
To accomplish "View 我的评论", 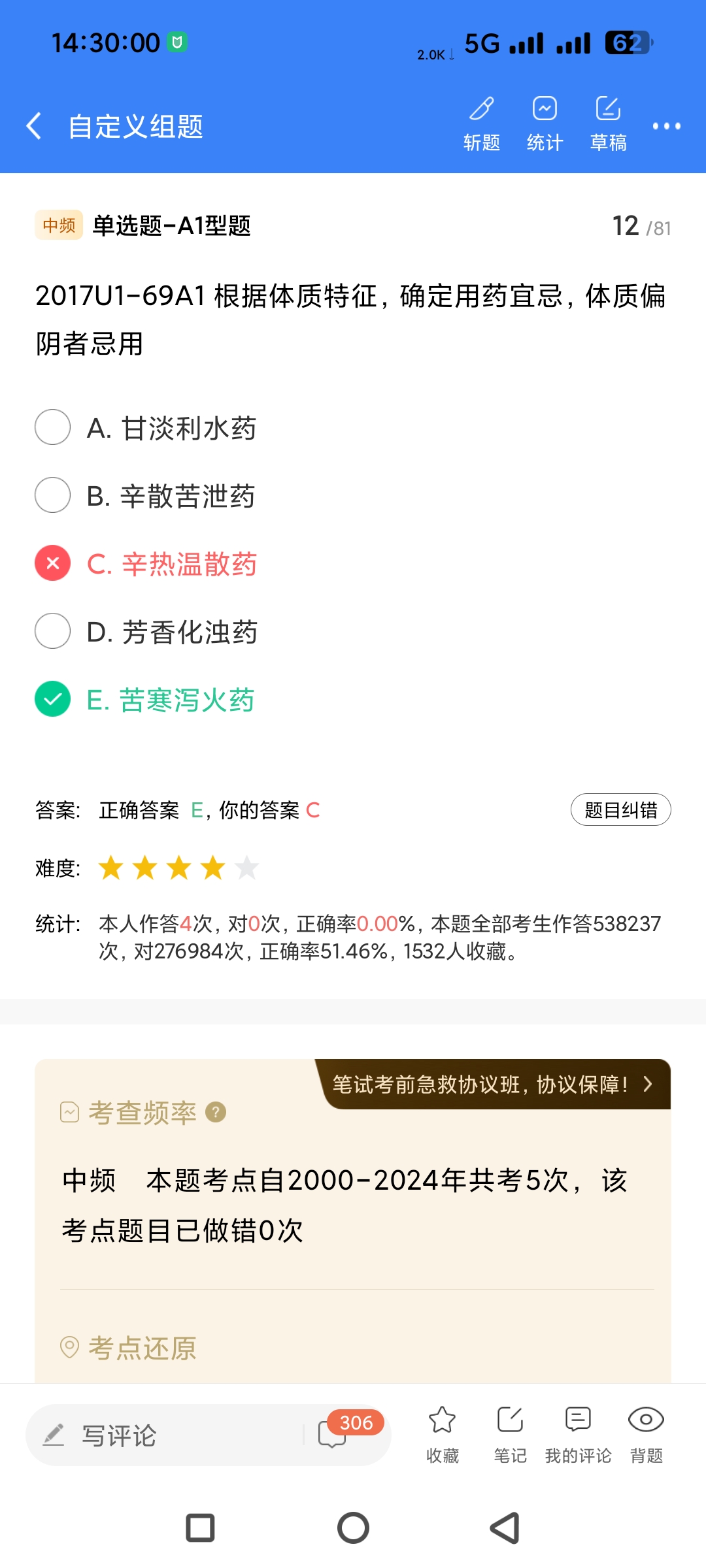I will point(578,1433).
